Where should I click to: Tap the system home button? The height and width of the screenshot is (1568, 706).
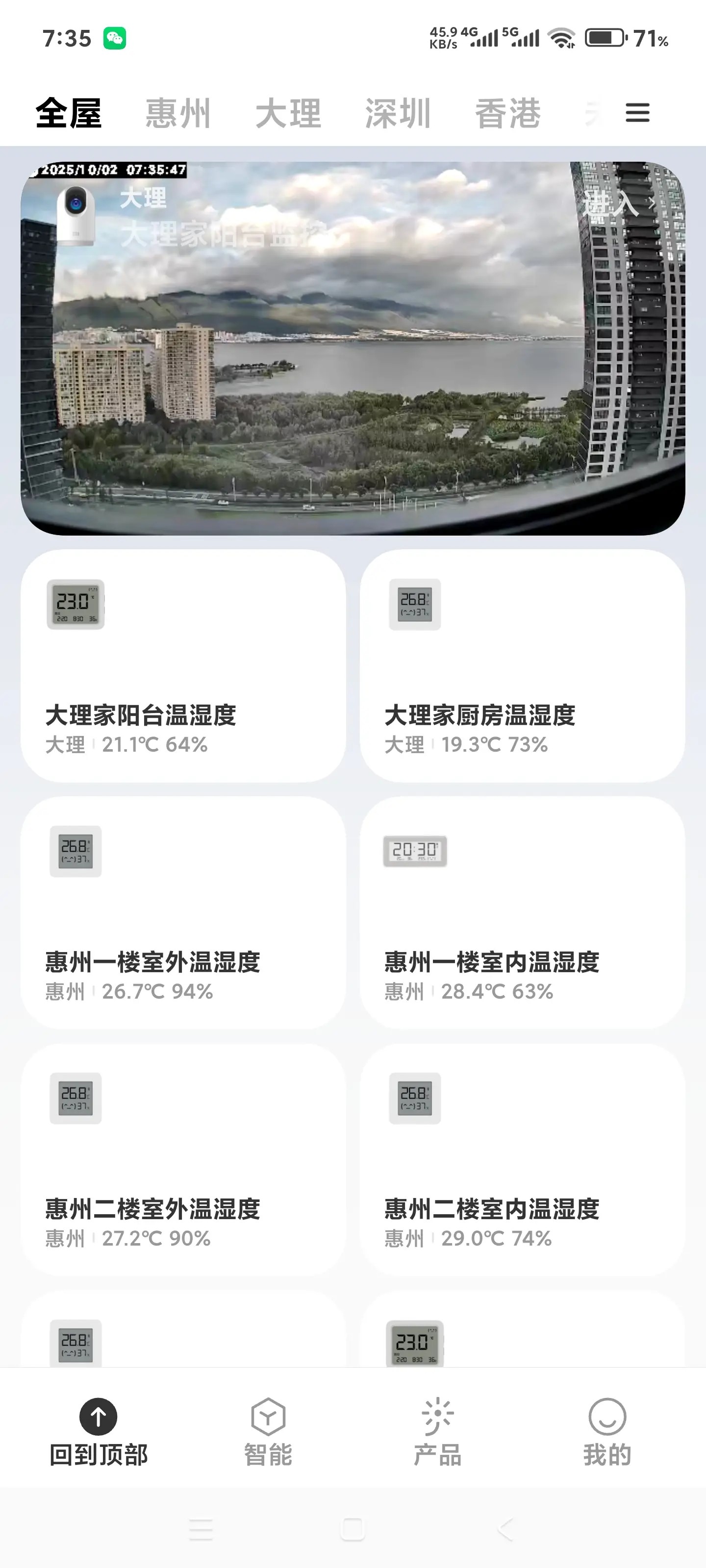[x=353, y=1528]
